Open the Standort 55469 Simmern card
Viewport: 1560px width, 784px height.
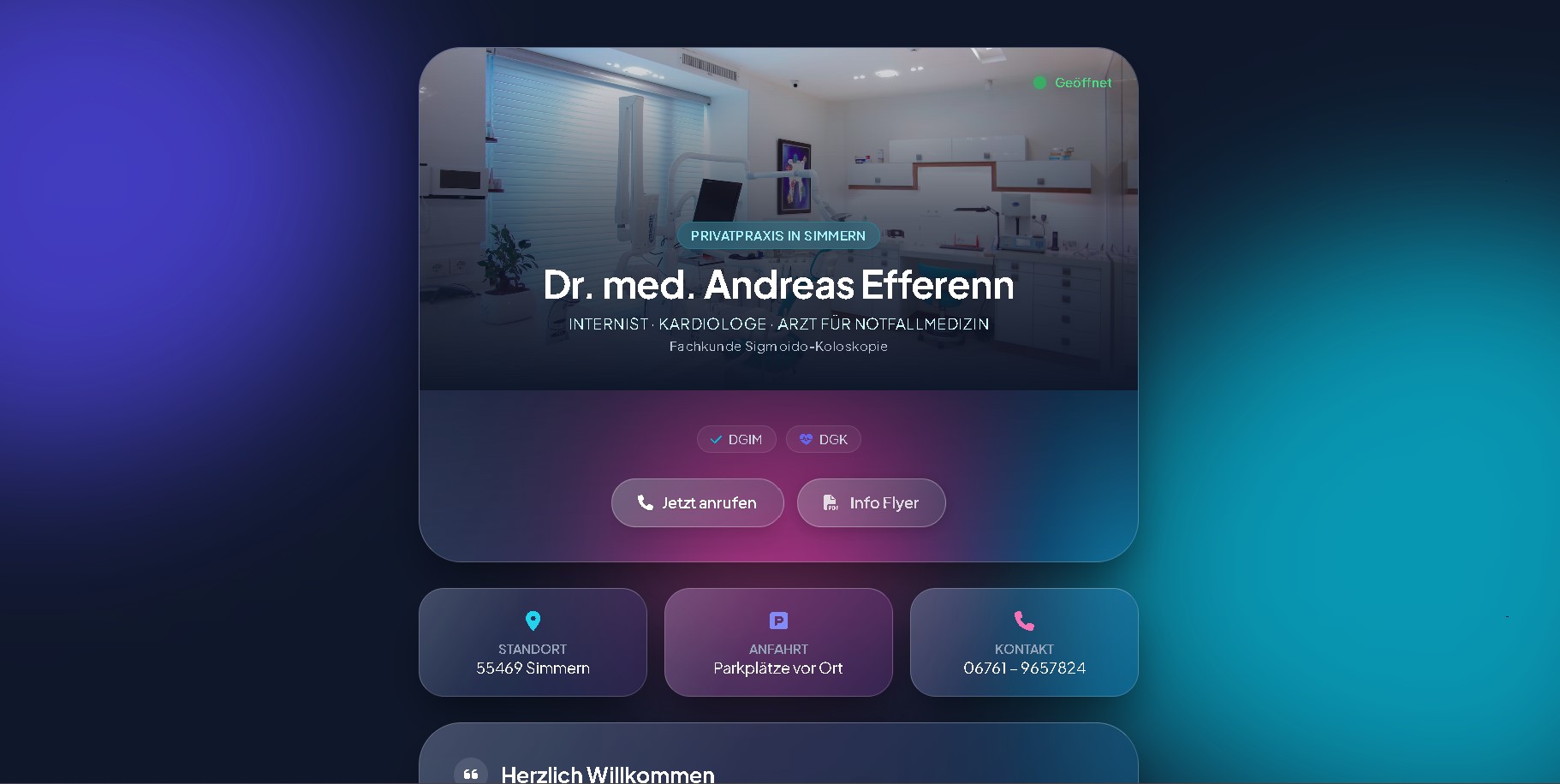533,643
